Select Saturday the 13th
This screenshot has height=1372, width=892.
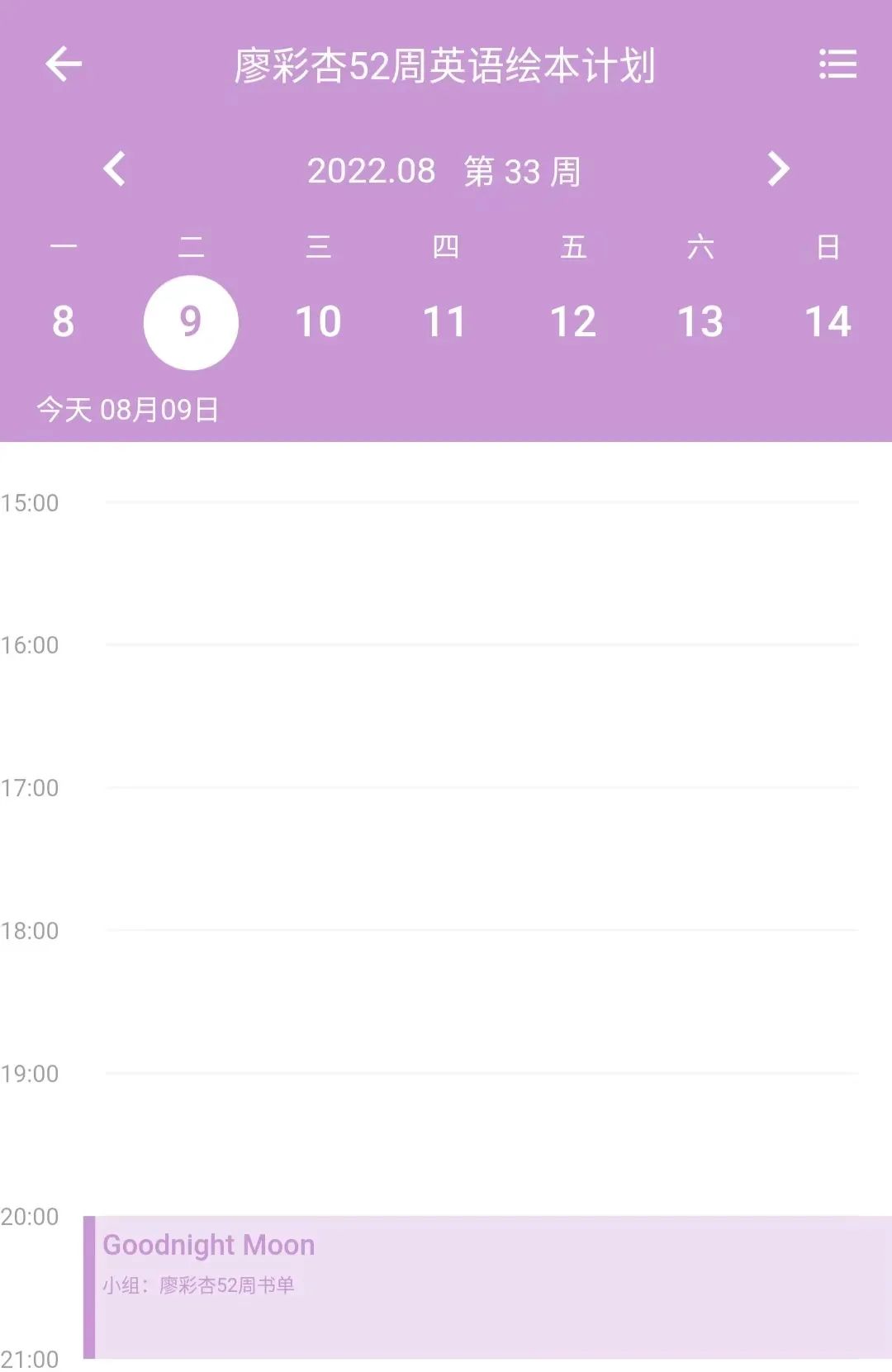(x=700, y=321)
